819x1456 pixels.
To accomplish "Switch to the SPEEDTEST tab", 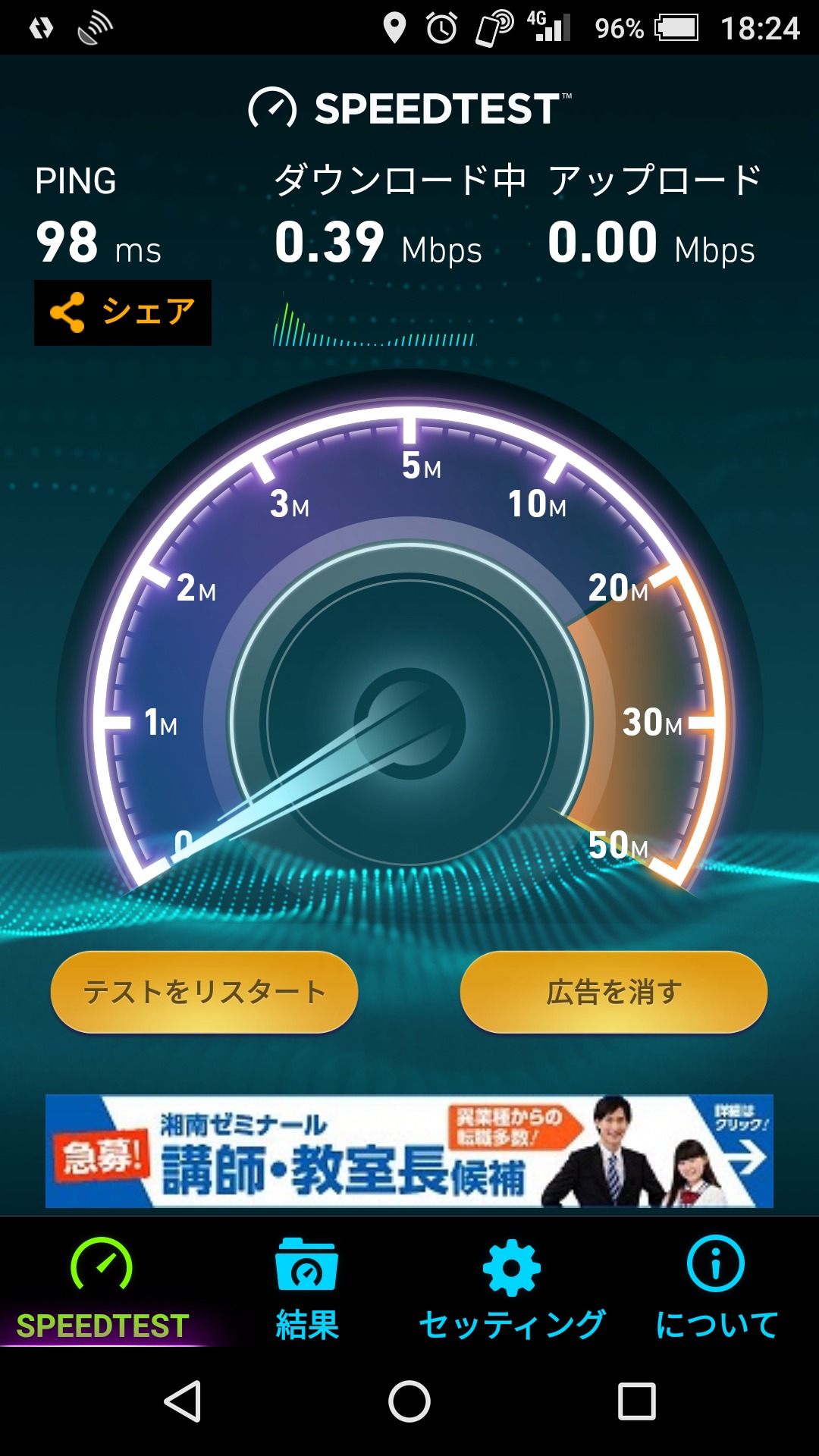I will [102, 1289].
